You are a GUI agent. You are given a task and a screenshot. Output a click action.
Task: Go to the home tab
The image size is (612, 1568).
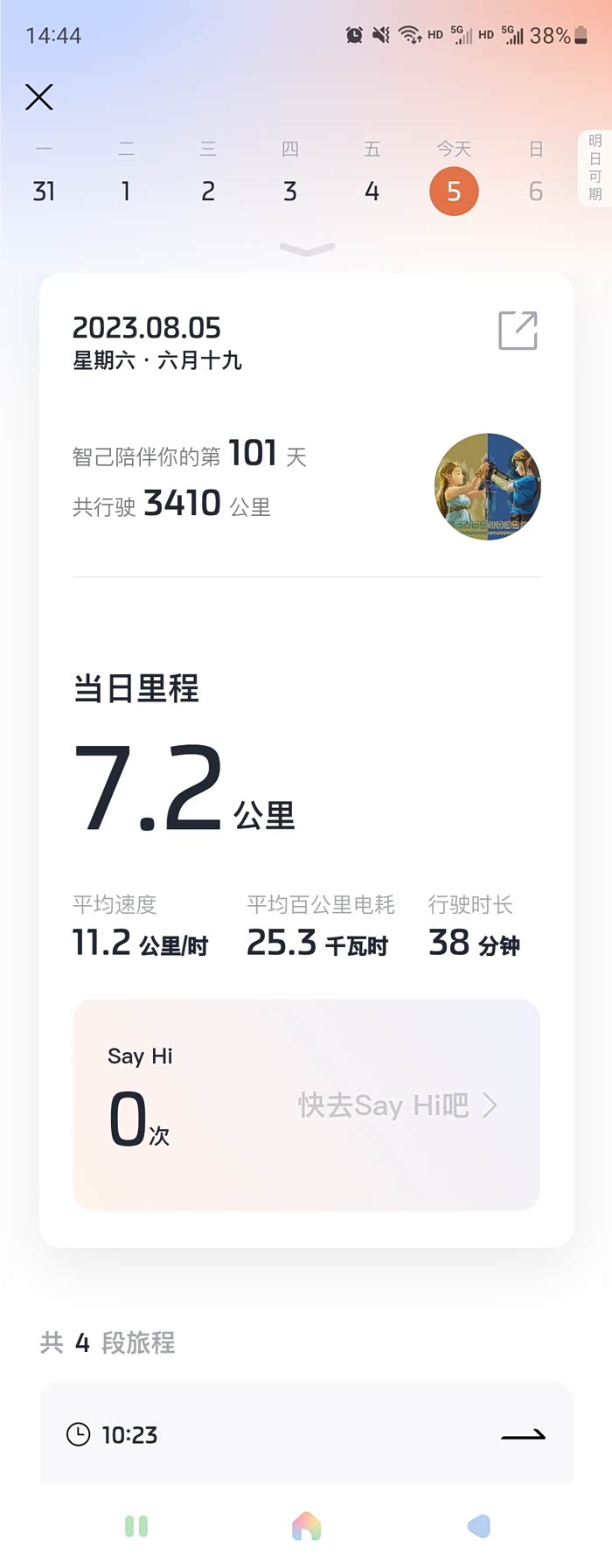(x=306, y=1526)
